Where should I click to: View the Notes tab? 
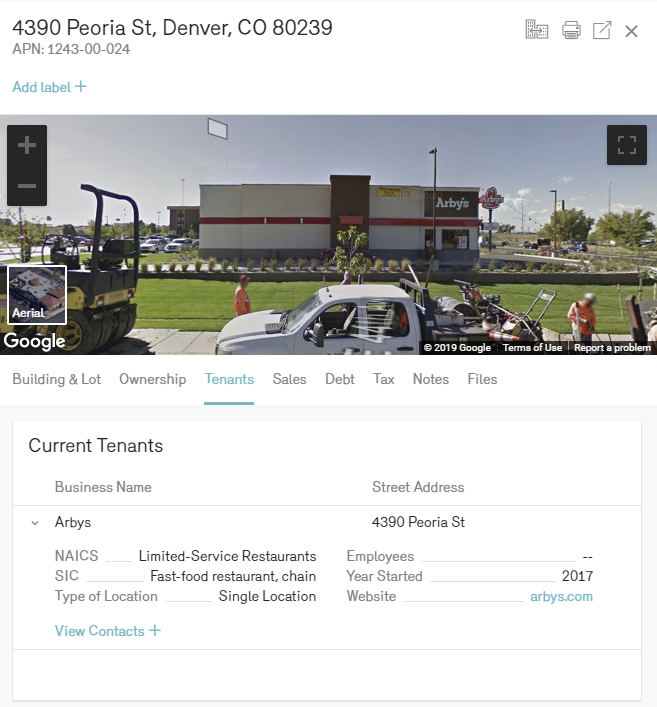tap(430, 379)
